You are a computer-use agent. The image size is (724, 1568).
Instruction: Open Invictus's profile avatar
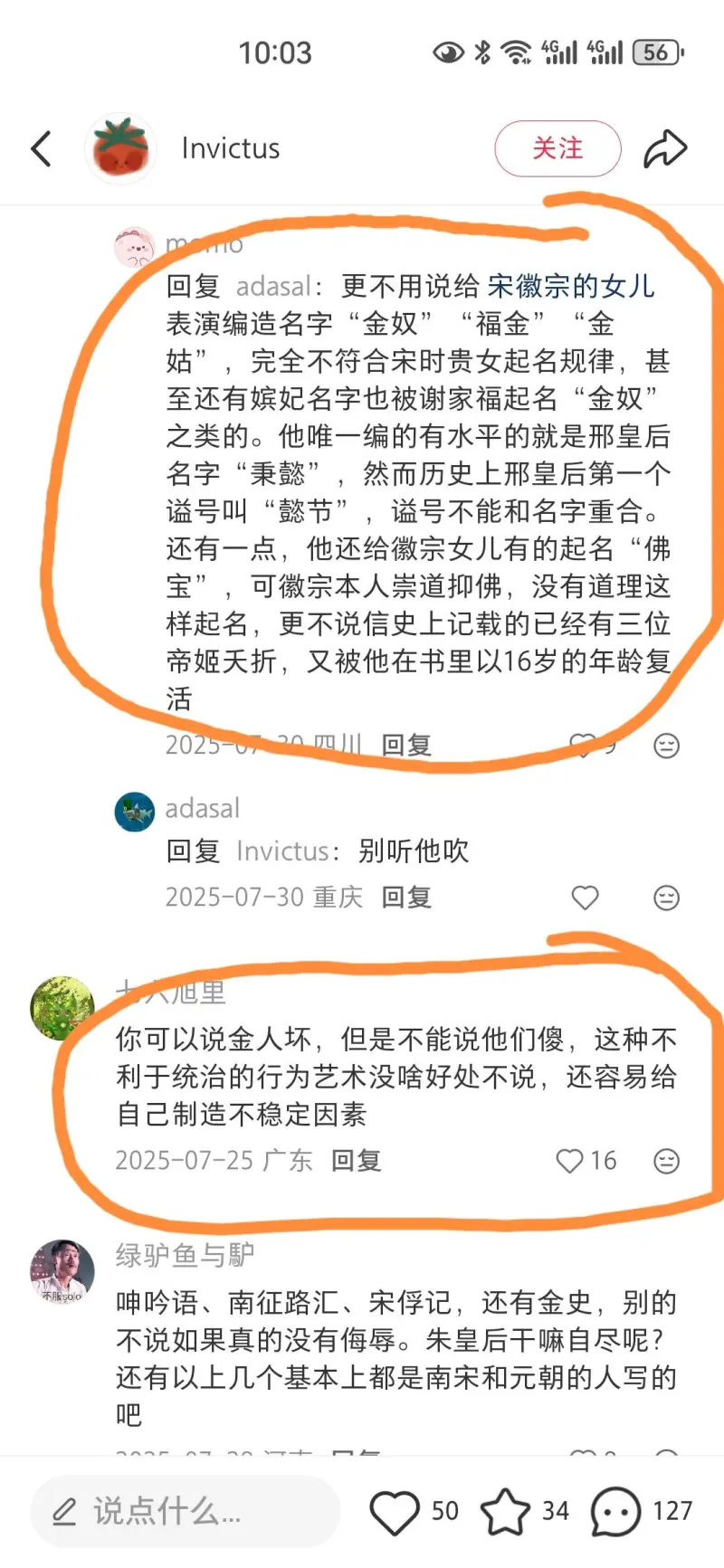120,149
